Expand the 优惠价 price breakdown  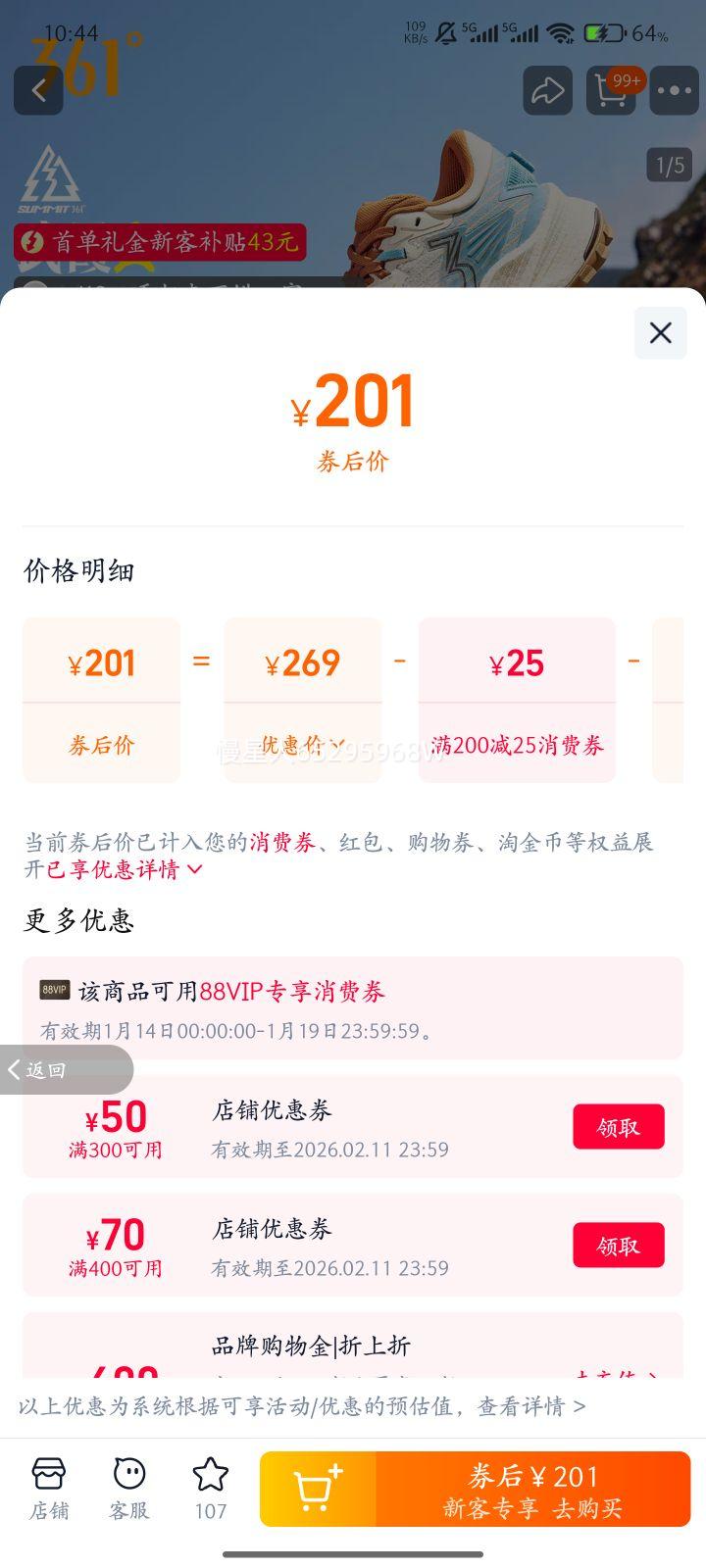(x=301, y=745)
